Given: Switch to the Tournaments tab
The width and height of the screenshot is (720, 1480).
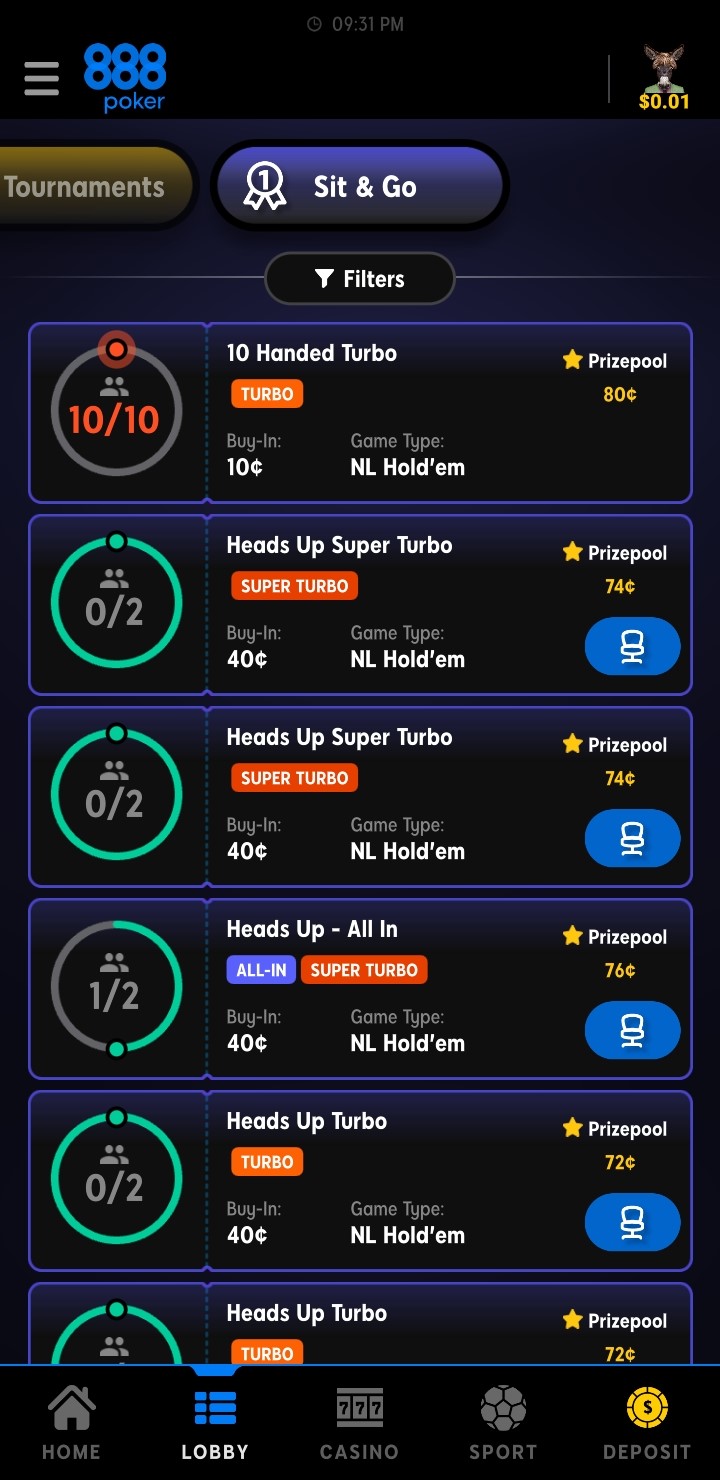Looking at the screenshot, I should point(88,187).
